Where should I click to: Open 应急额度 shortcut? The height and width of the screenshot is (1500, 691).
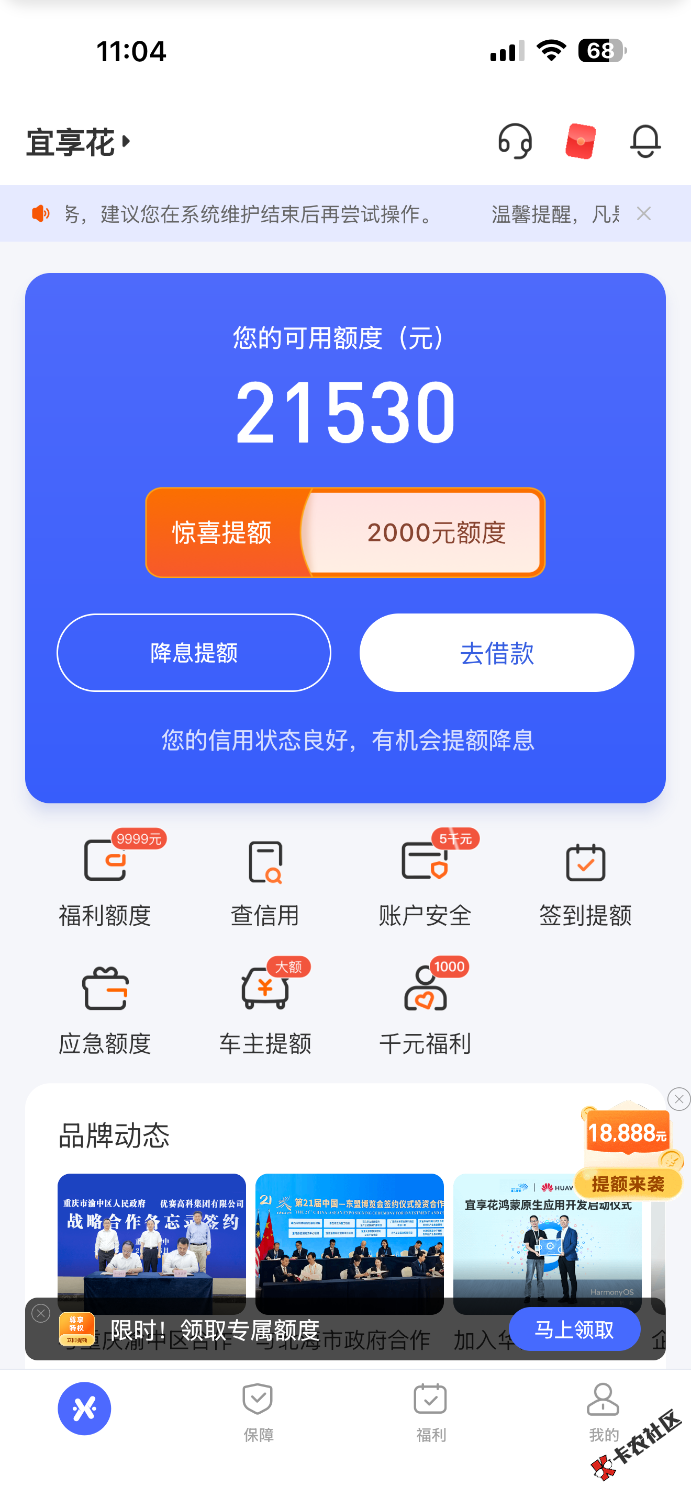pyautogui.click(x=105, y=1009)
